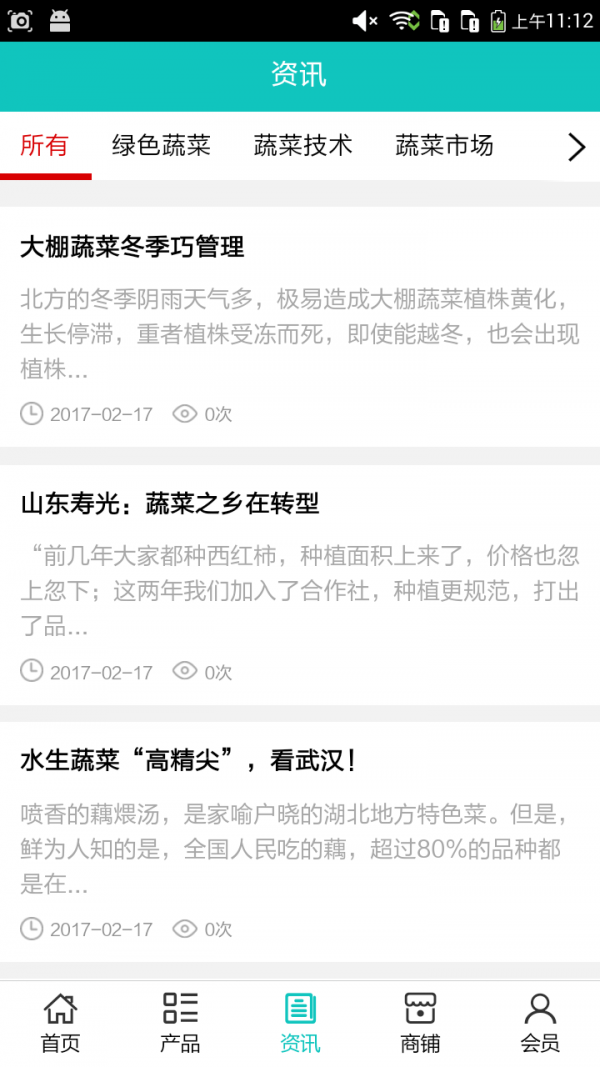Switch to the 绿色蔬菜 tab
Image resolution: width=600 pixels, height=1067 pixels.
(161, 146)
